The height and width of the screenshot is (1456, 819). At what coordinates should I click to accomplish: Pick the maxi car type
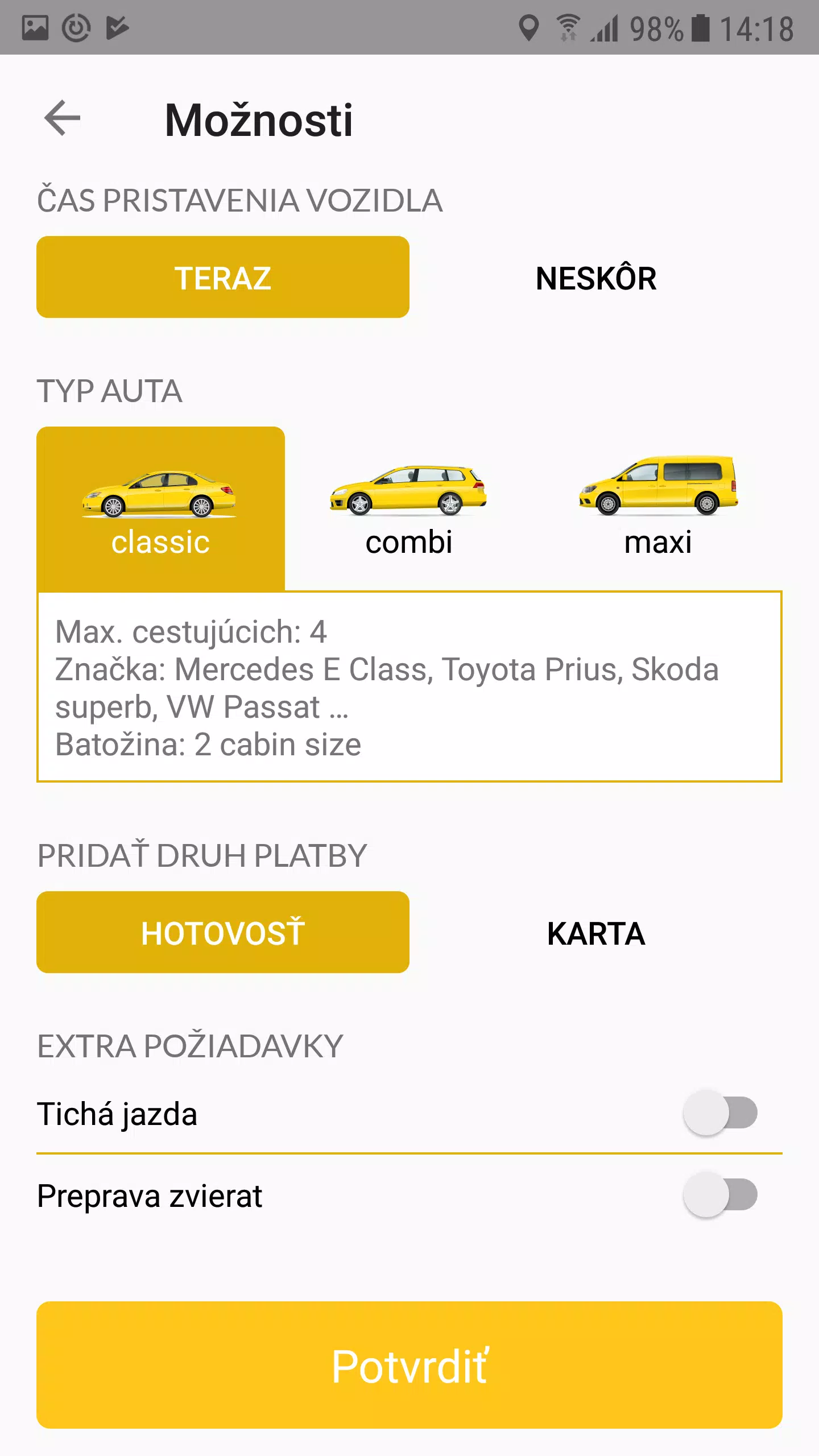click(x=657, y=509)
